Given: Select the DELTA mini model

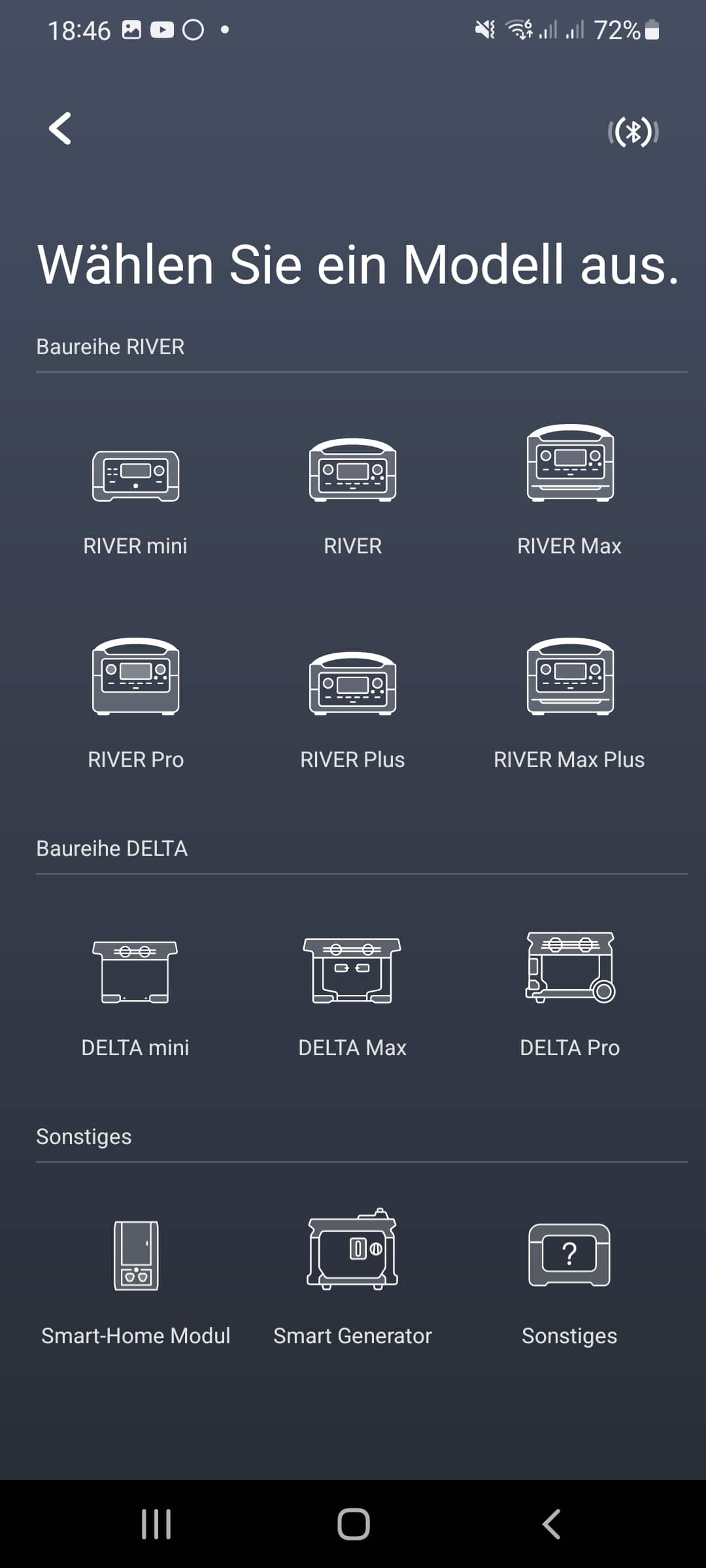Looking at the screenshot, I should point(135,972).
